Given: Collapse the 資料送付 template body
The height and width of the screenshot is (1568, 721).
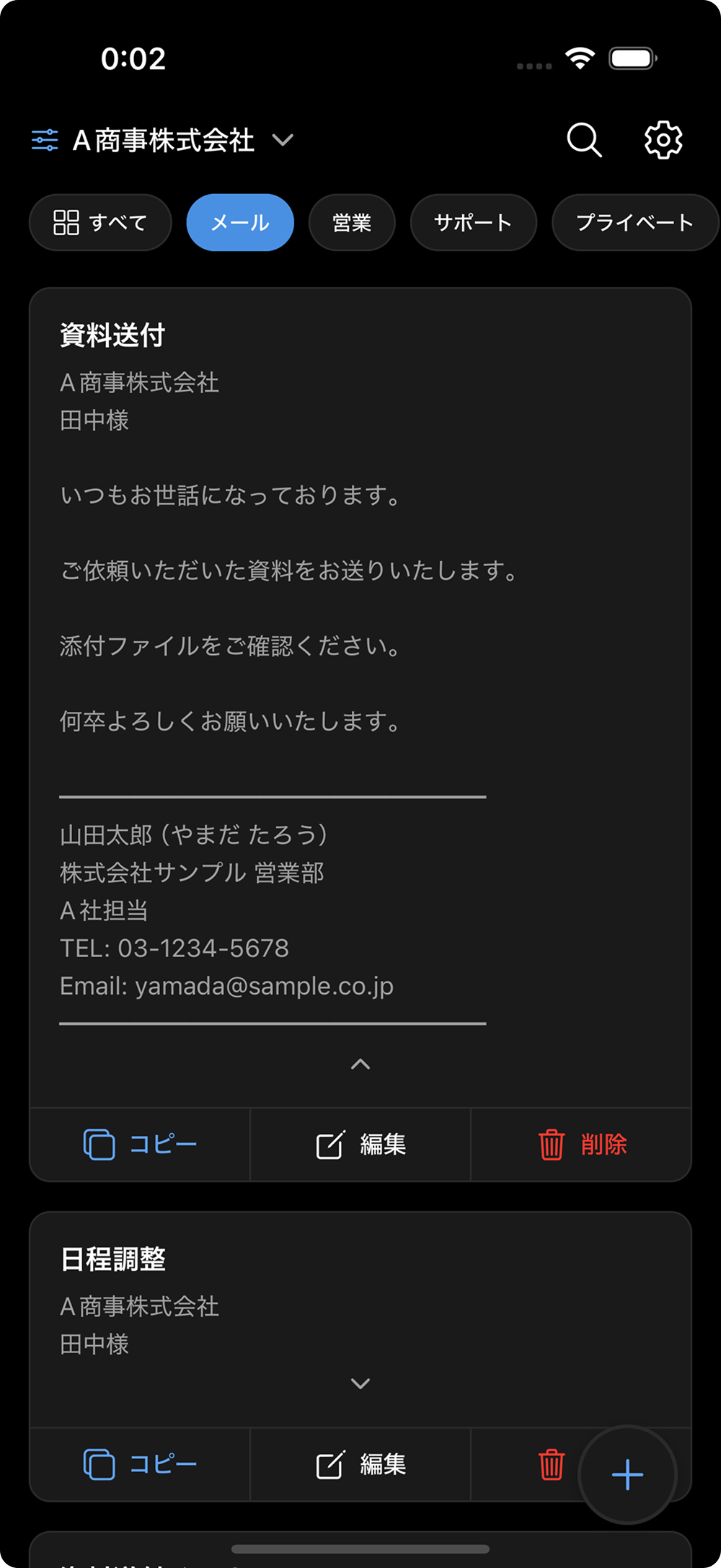Looking at the screenshot, I should tap(360, 1064).
